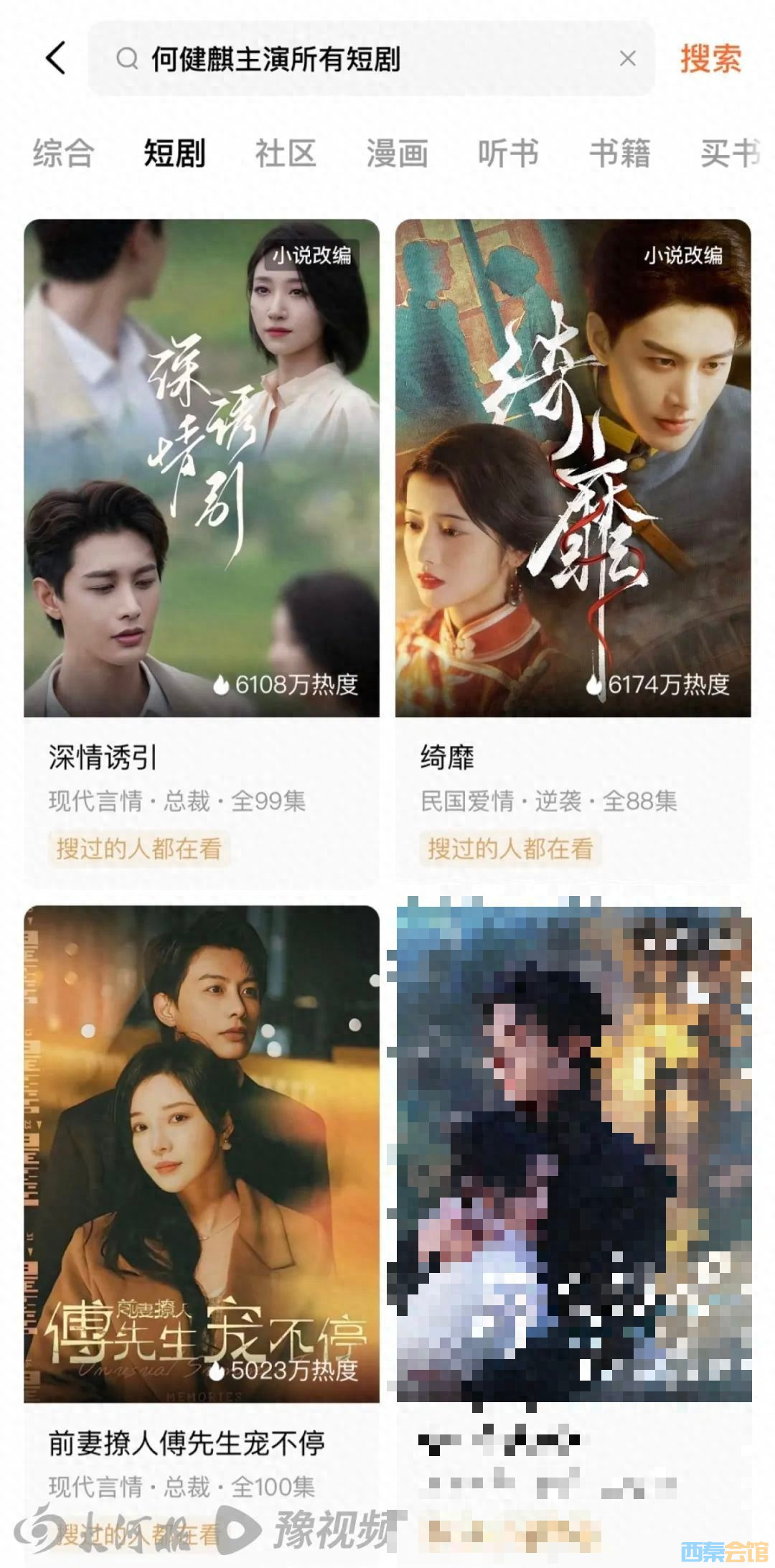Open the 漫画 tab
The height and width of the screenshot is (1568, 775).
[x=397, y=154]
